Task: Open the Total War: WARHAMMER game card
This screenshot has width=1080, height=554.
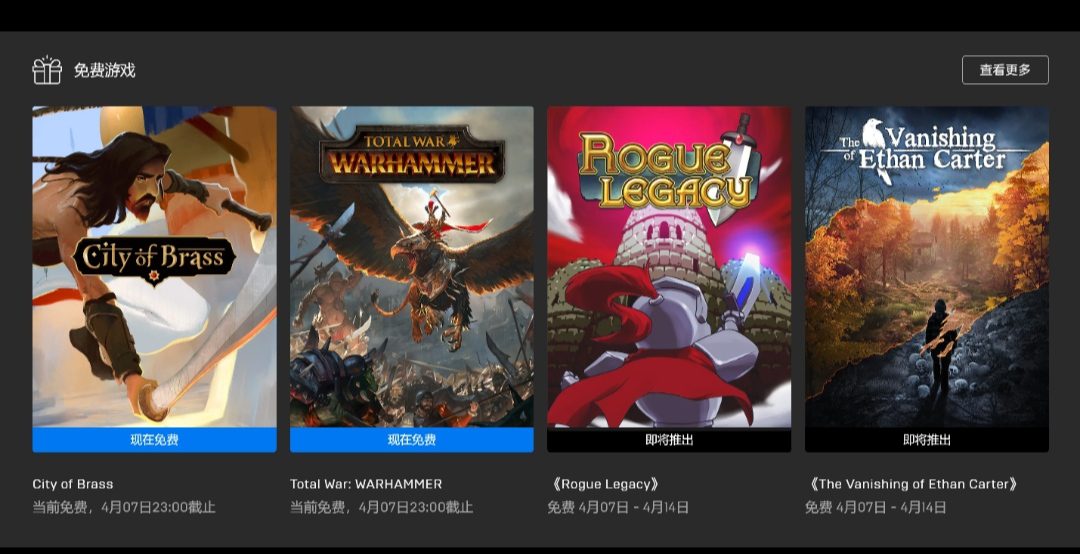Action: (411, 270)
